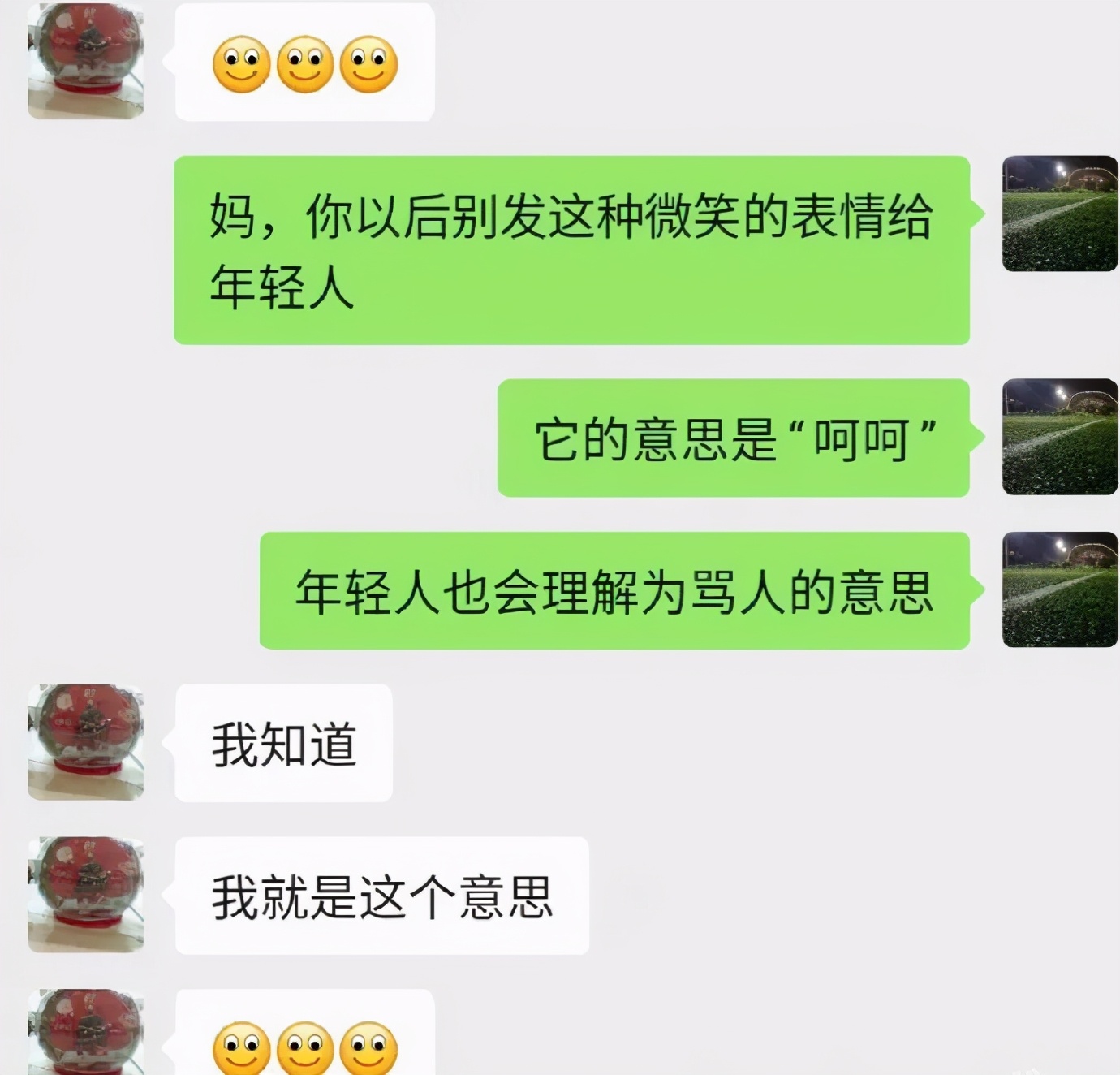Open own avatar beside "妈，你以后别发这种微笑" message
Image resolution: width=1120 pixels, height=1075 pixels.
click(1060, 214)
